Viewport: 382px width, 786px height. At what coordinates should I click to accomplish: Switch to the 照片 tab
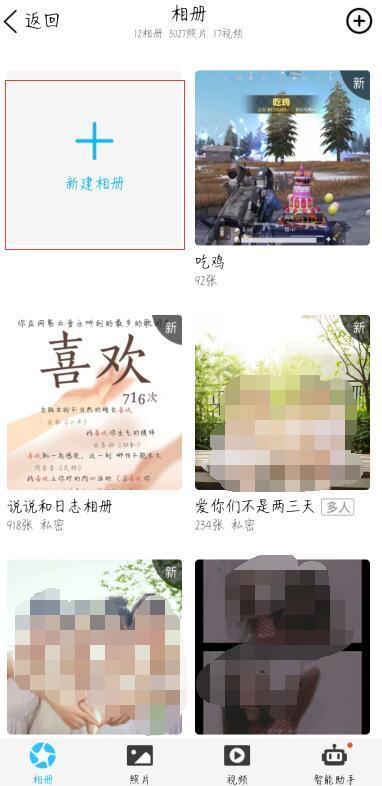pyautogui.click(x=139, y=763)
